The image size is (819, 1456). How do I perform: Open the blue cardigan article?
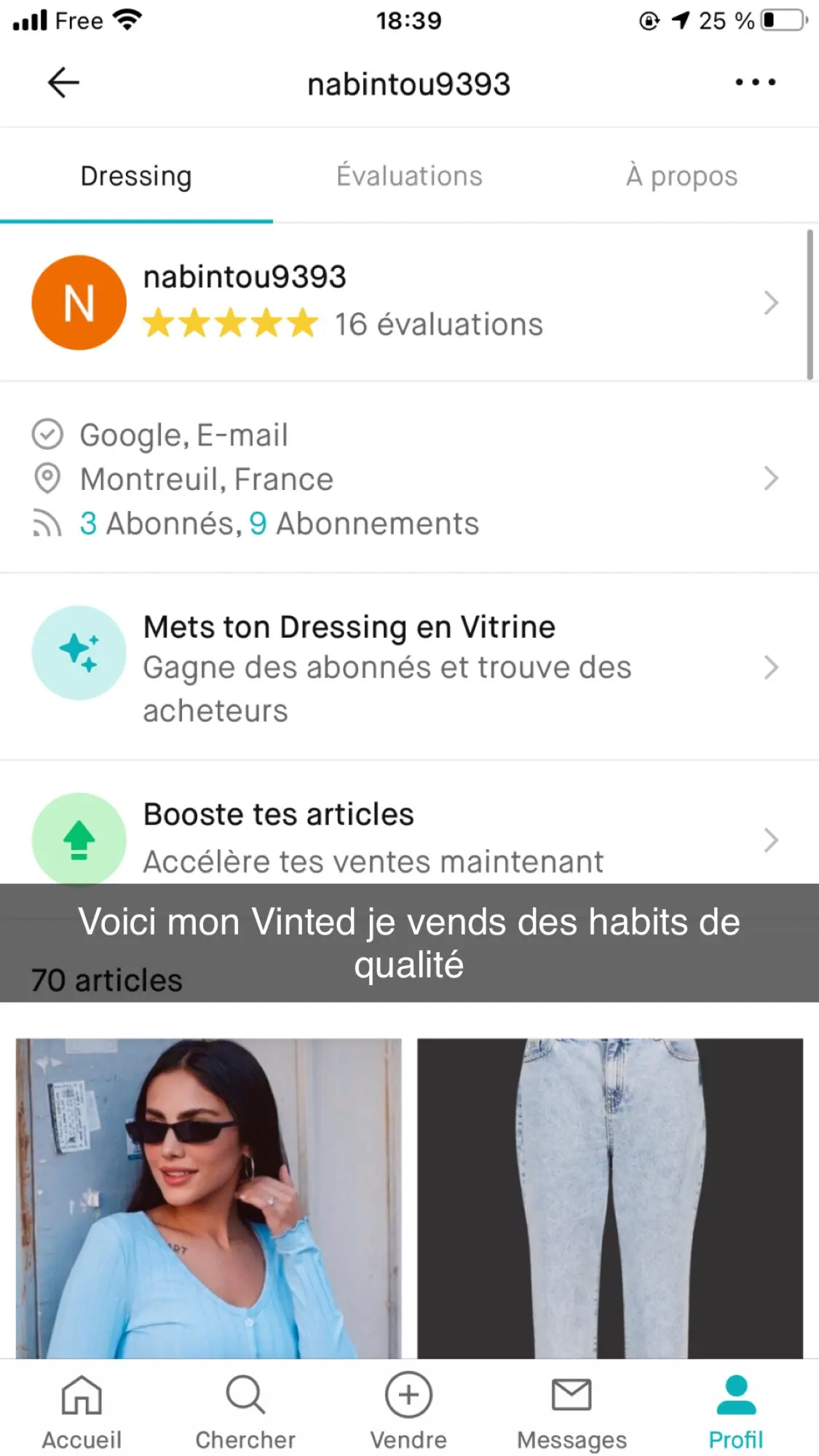coord(209,1198)
